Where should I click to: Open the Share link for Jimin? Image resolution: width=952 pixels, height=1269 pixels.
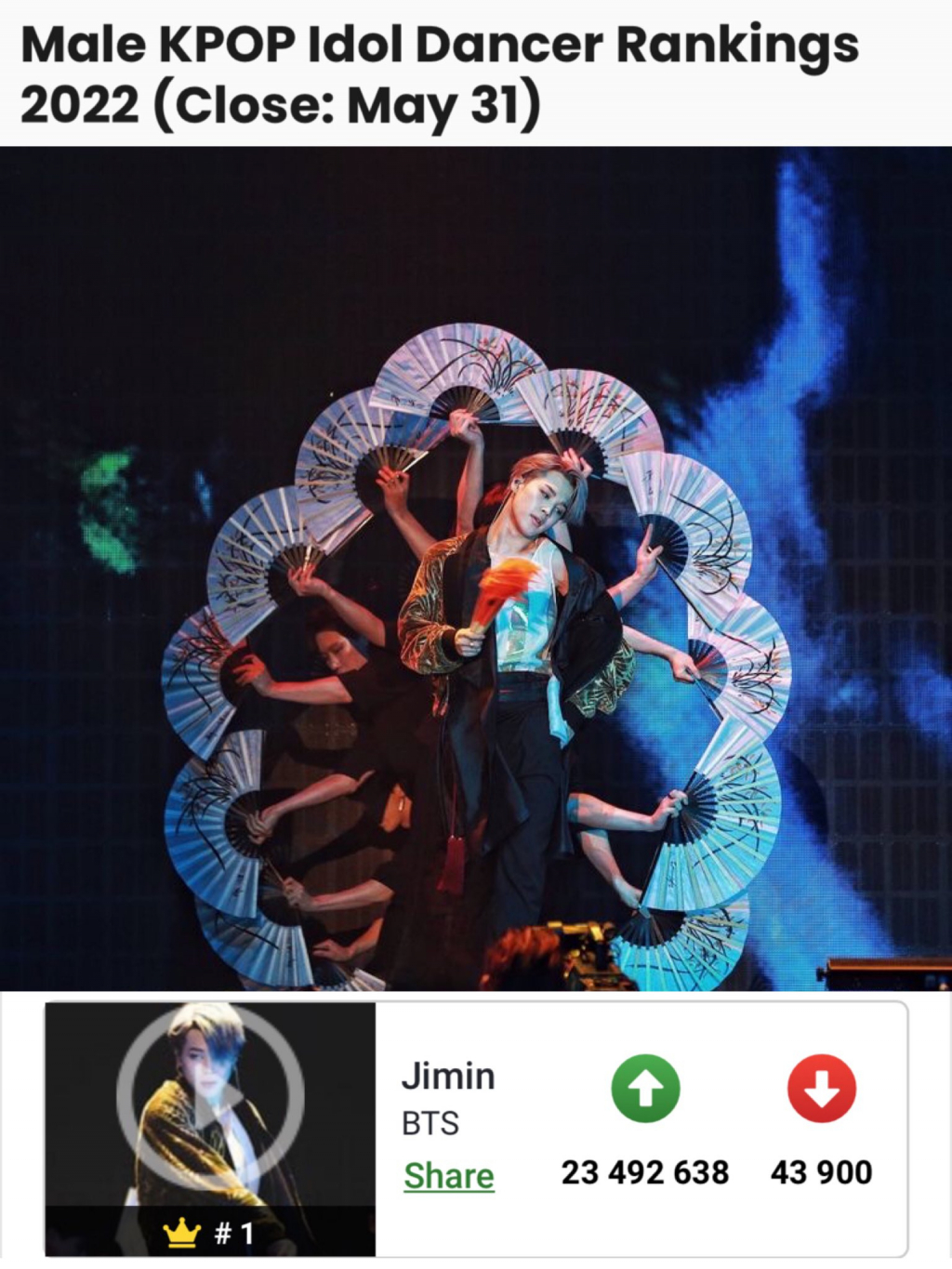click(x=448, y=1175)
